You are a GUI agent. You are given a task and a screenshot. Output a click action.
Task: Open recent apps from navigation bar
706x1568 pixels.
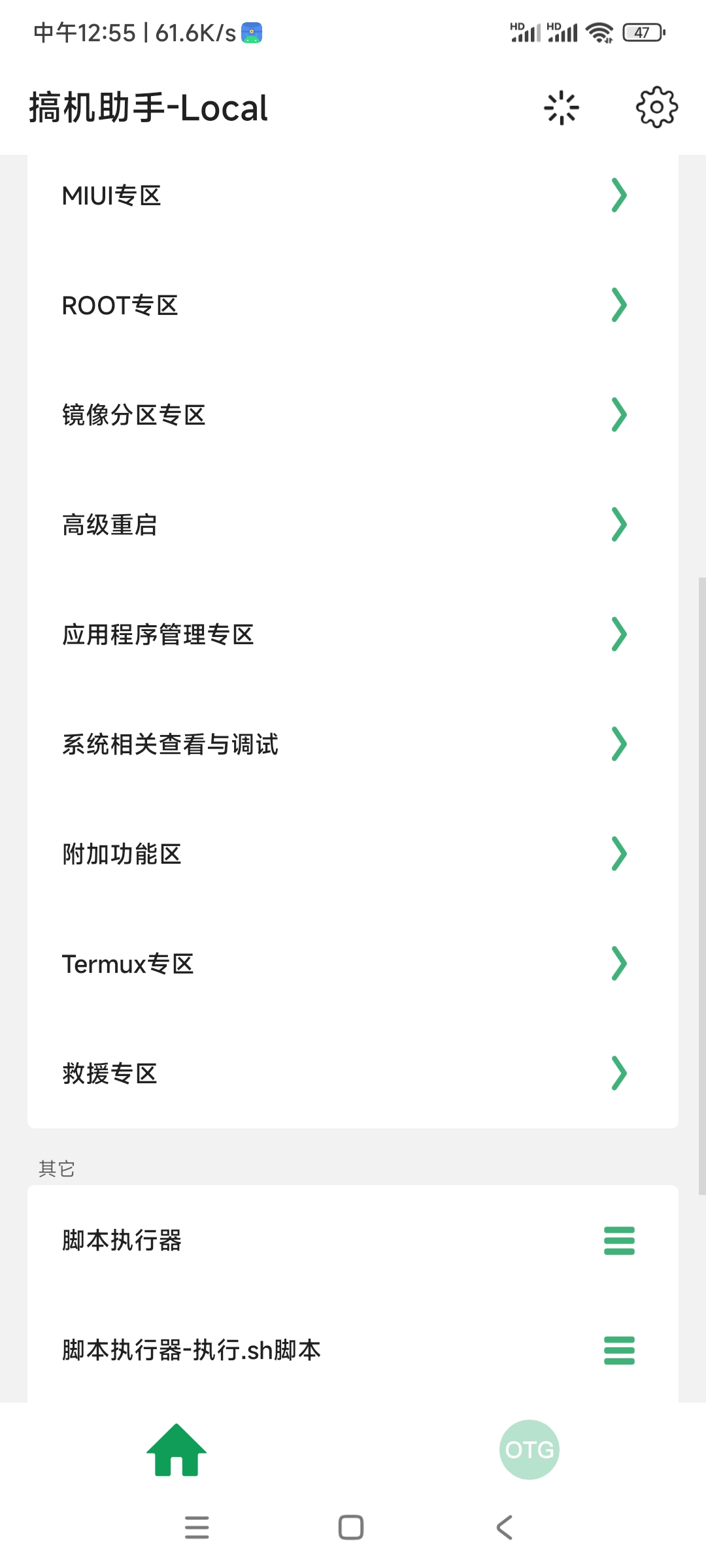[x=197, y=1527]
